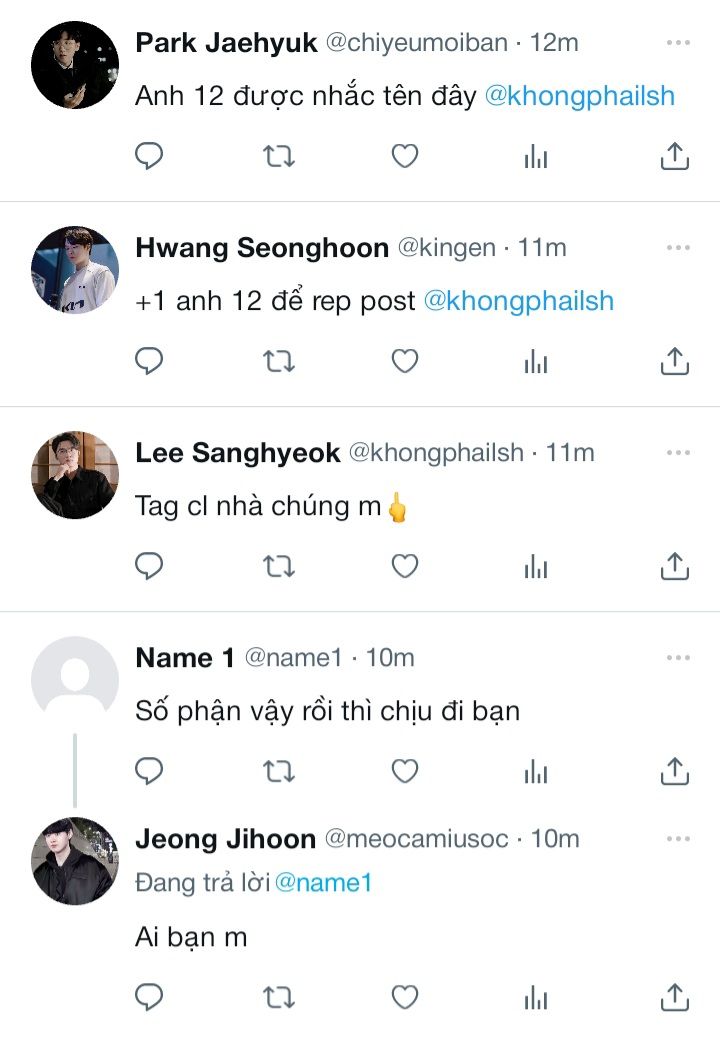Open overflow menu on Park Jaehyuk's tweet
720x1037 pixels.
pyautogui.click(x=678, y=43)
